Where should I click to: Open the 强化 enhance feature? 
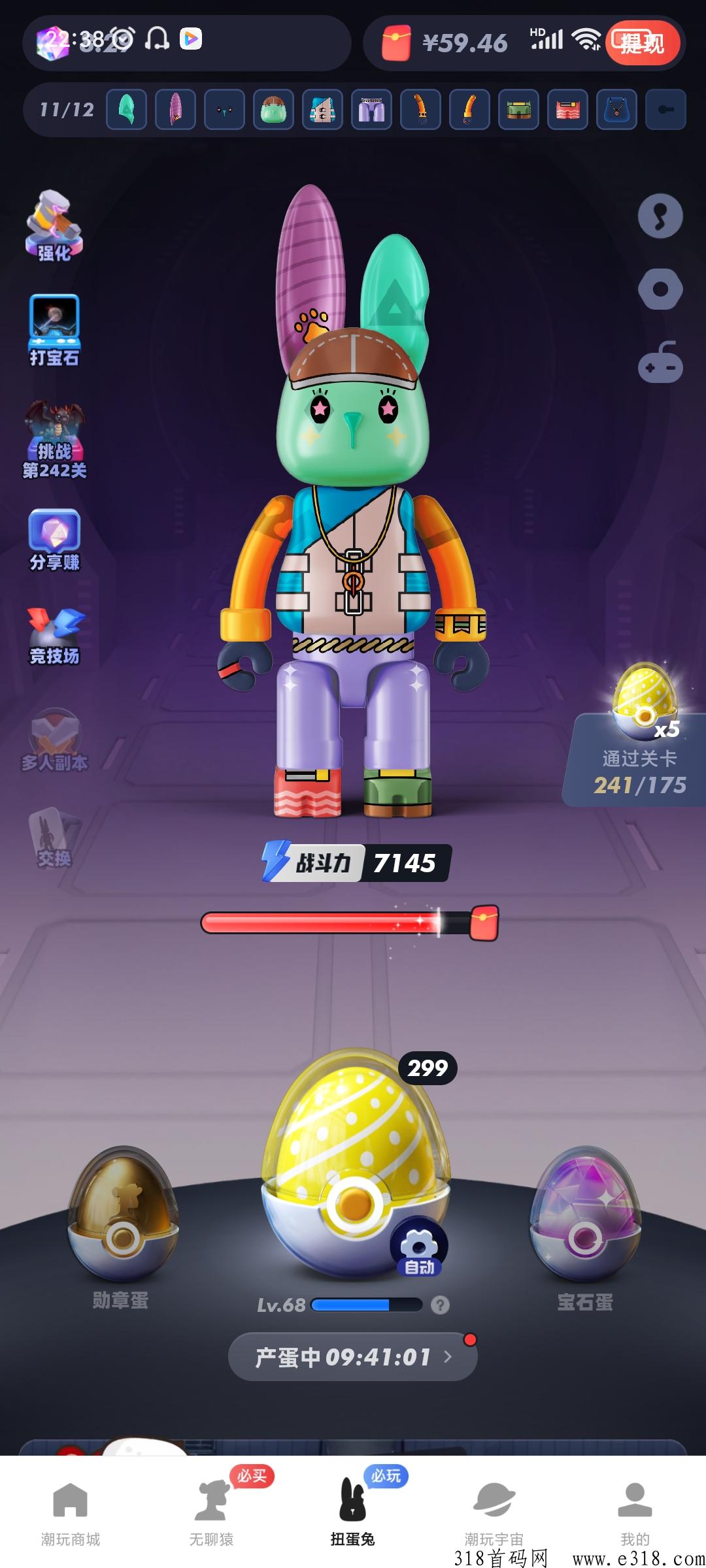[54, 226]
